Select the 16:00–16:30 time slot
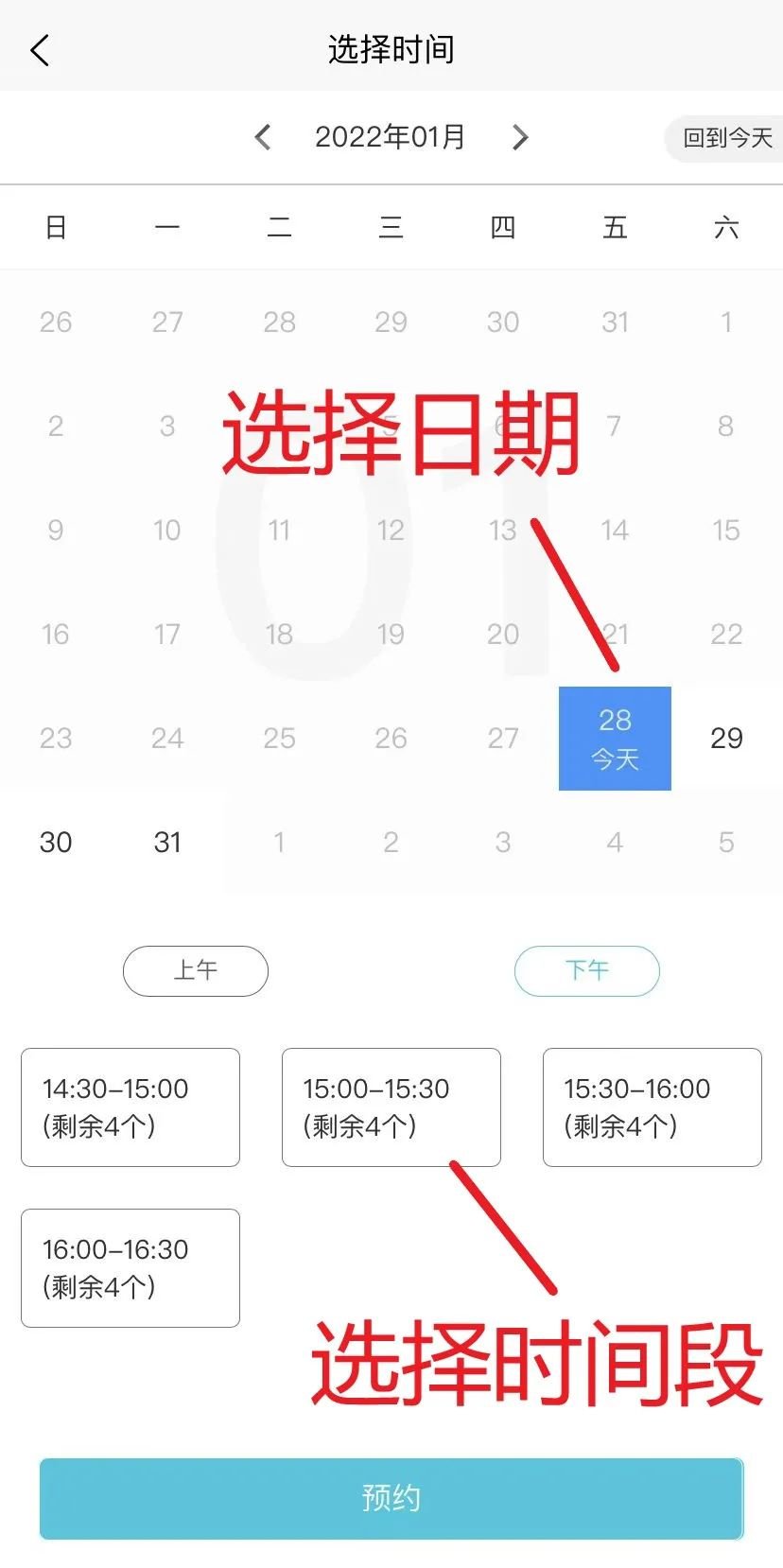This screenshot has width=783, height=1568. (130, 1267)
